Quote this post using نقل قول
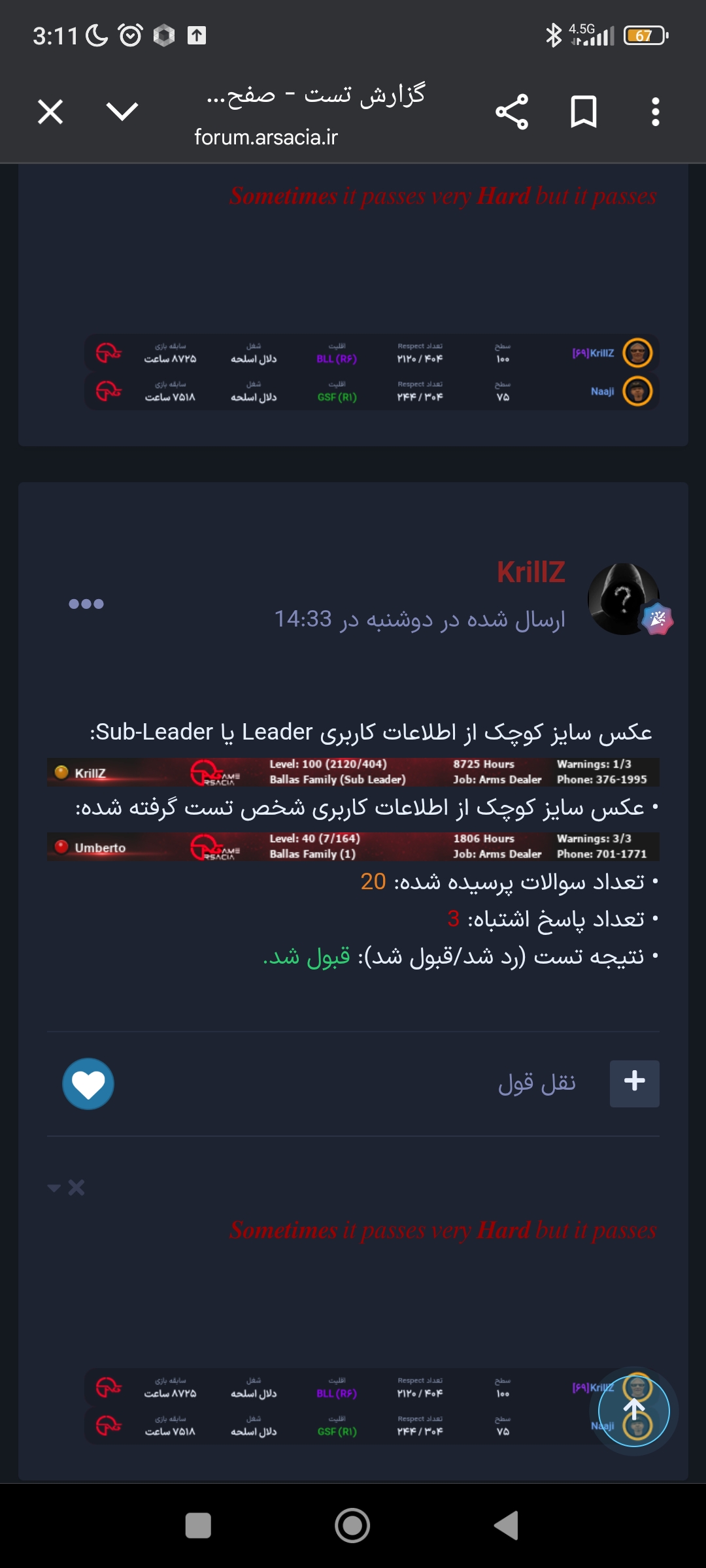 [537, 1083]
